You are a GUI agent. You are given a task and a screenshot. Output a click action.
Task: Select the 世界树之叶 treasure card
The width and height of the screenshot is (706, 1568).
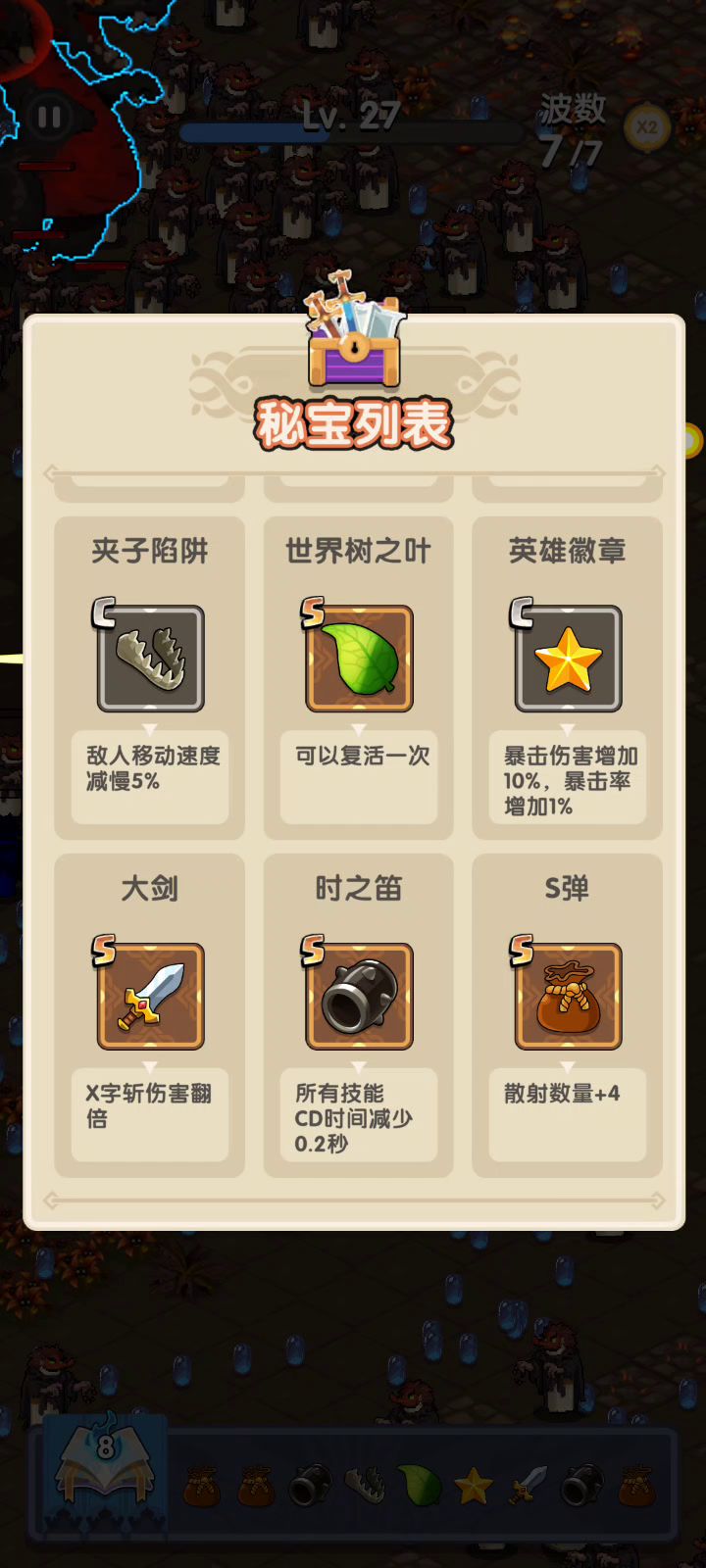pos(358,676)
